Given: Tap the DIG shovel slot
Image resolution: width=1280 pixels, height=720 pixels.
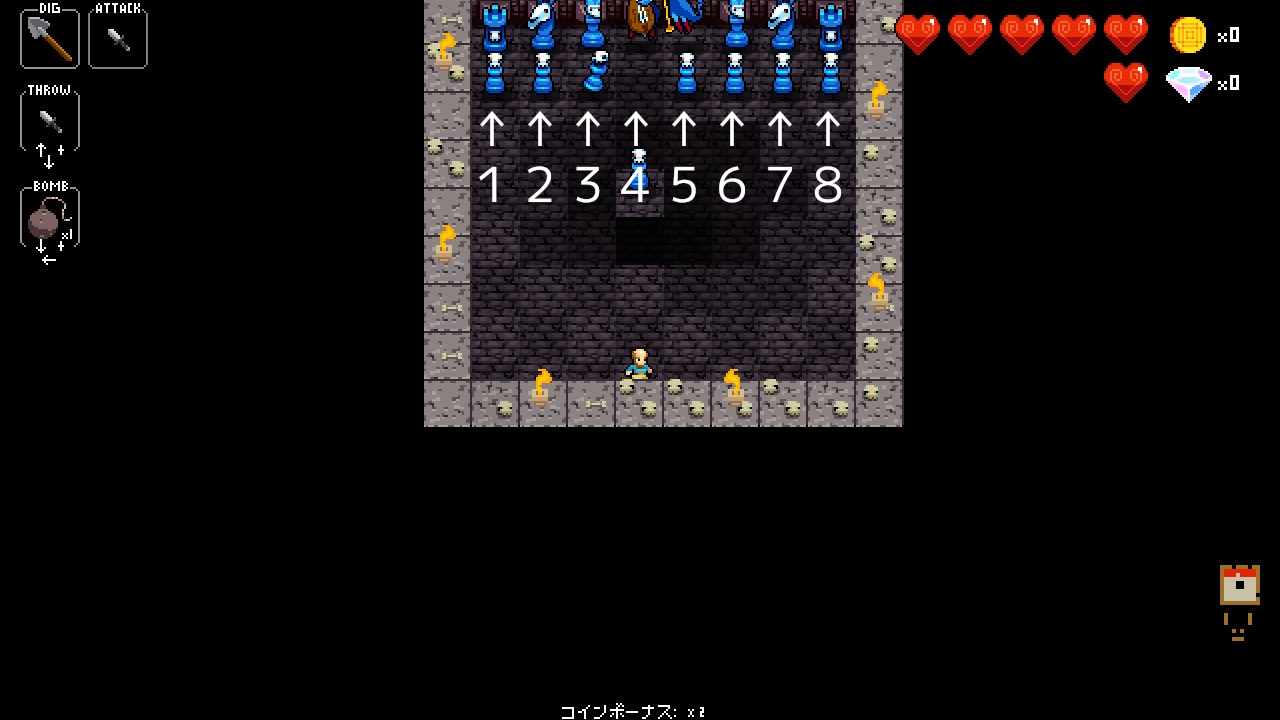Looking at the screenshot, I should tap(50, 39).
